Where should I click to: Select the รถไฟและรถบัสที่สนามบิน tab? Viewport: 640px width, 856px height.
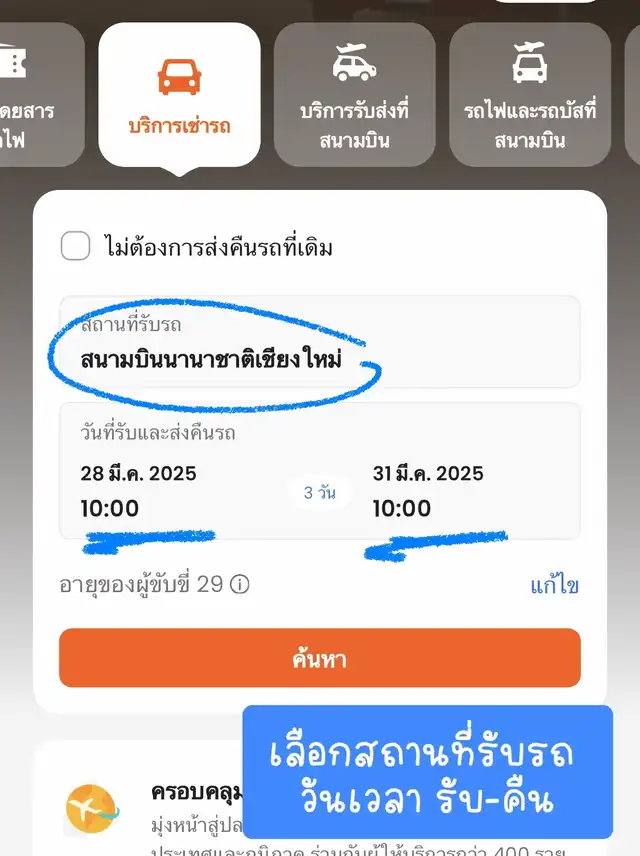pyautogui.click(x=530, y=95)
